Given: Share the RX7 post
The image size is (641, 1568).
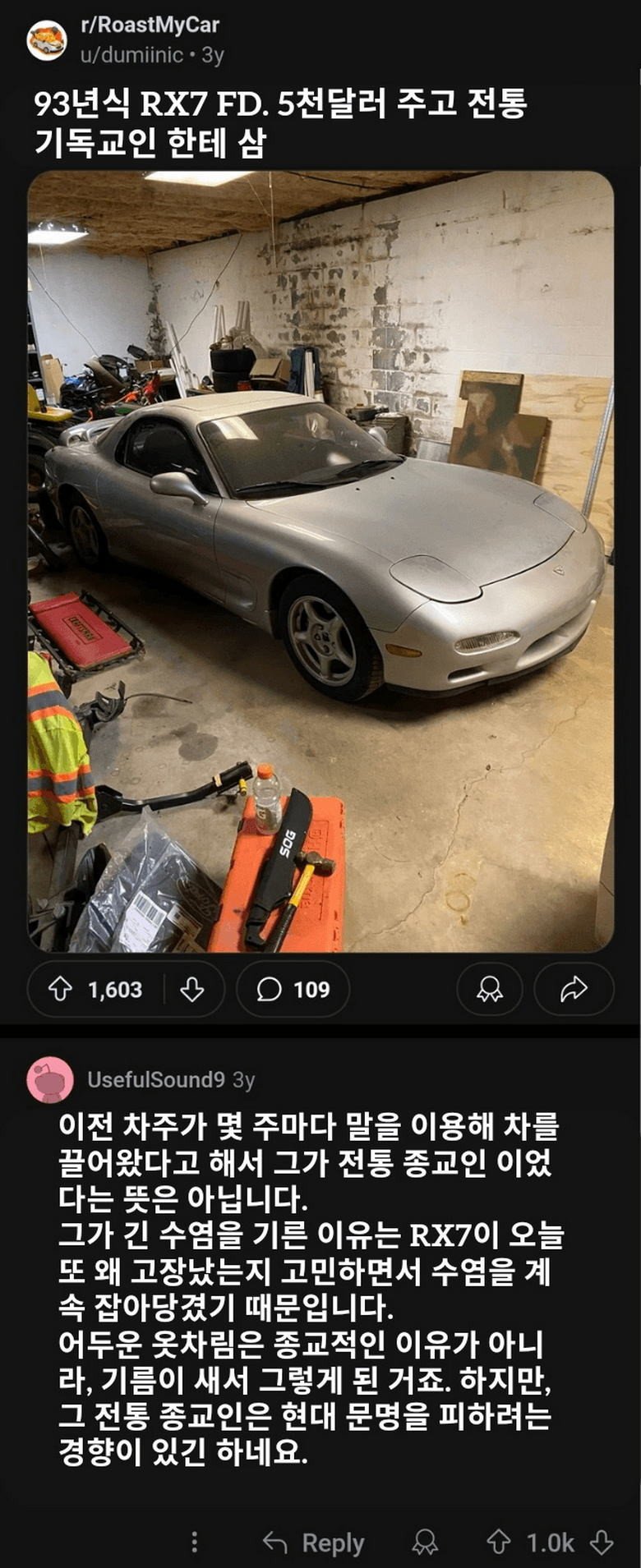Looking at the screenshot, I should coord(574,989).
